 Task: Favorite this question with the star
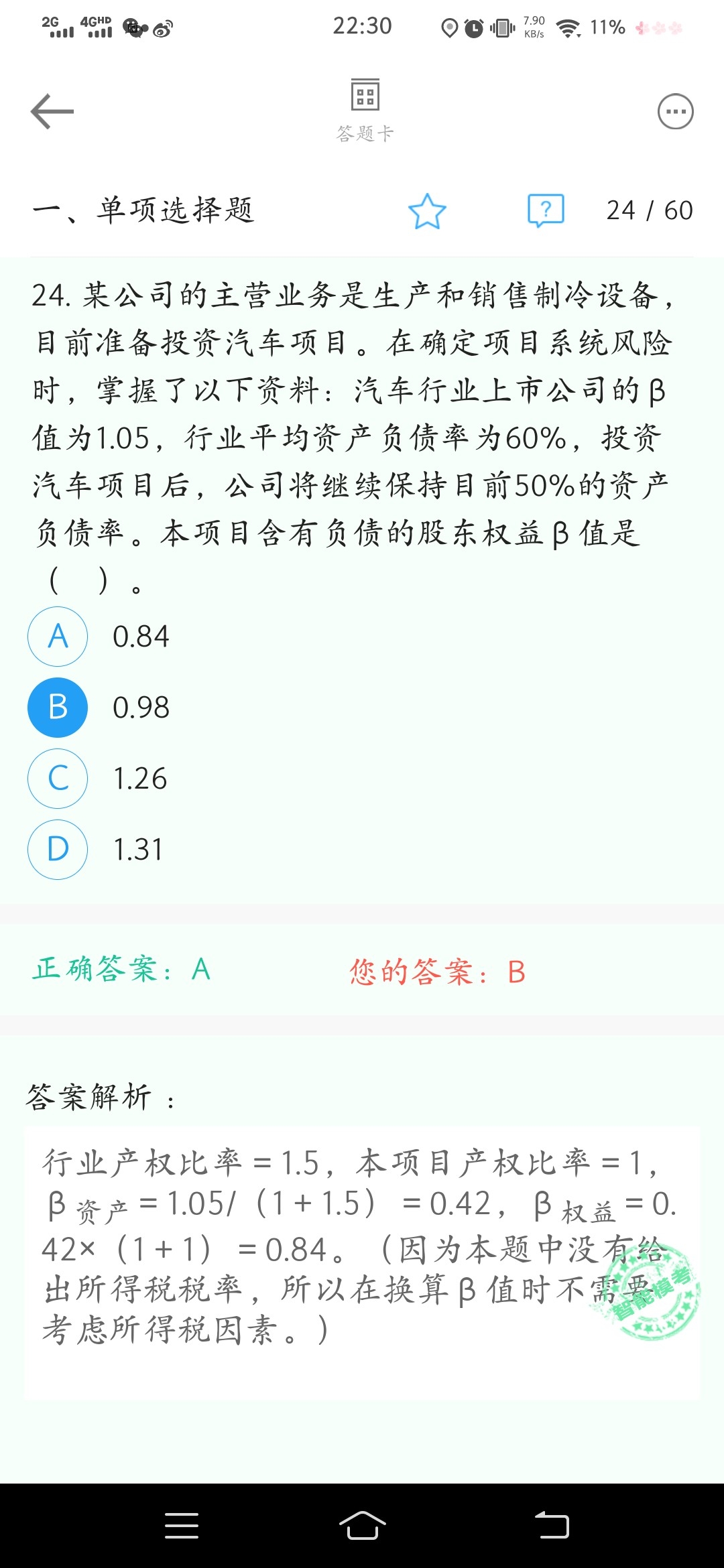coord(427,211)
